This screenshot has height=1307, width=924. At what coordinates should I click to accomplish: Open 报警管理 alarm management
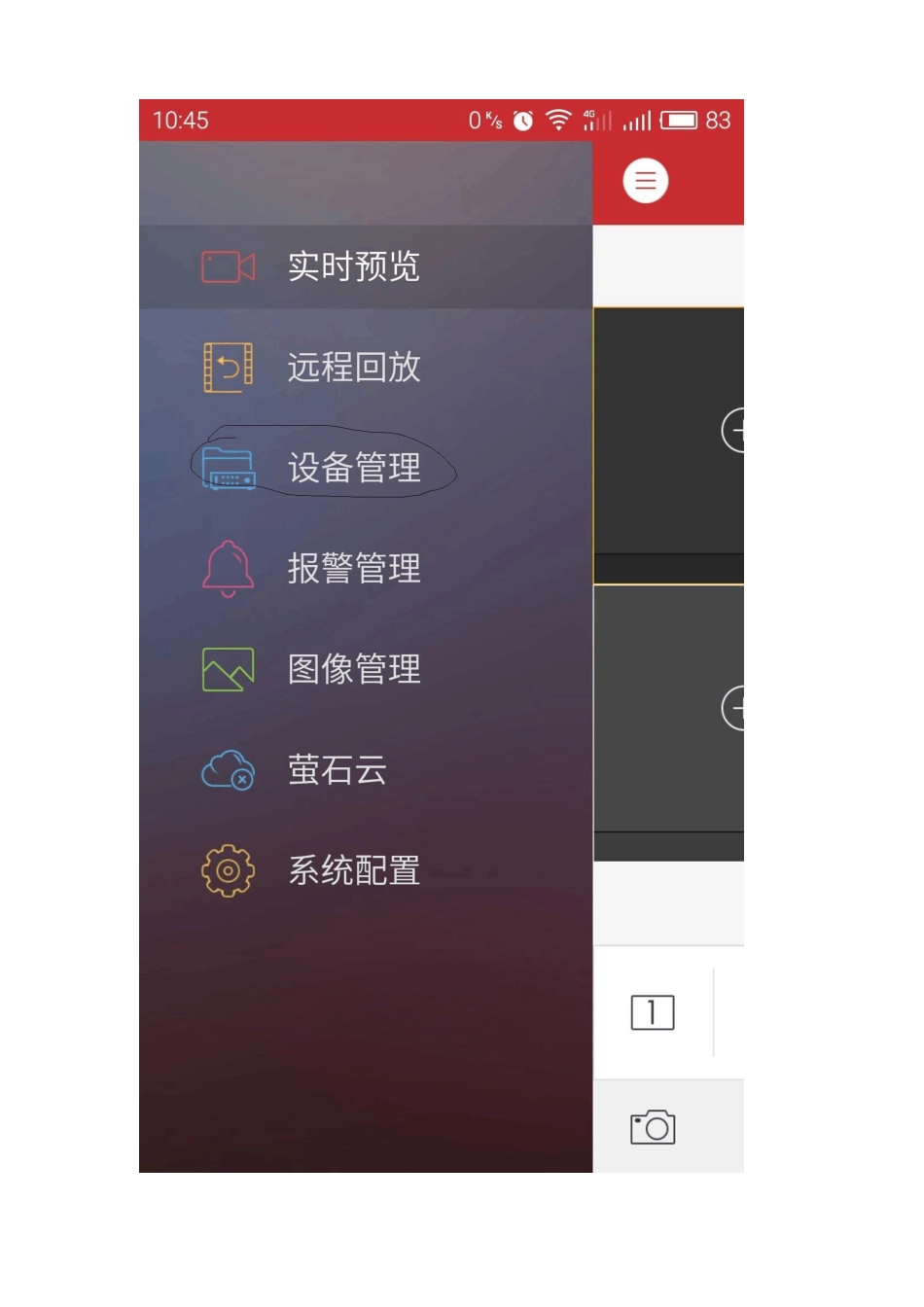click(x=352, y=569)
